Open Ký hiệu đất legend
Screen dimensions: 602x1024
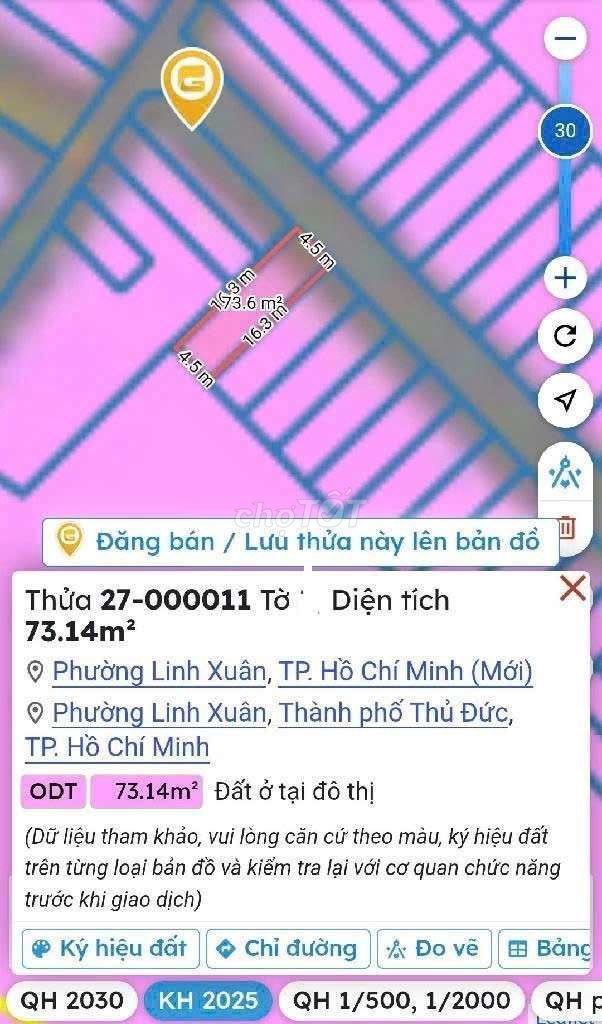[x=111, y=948]
